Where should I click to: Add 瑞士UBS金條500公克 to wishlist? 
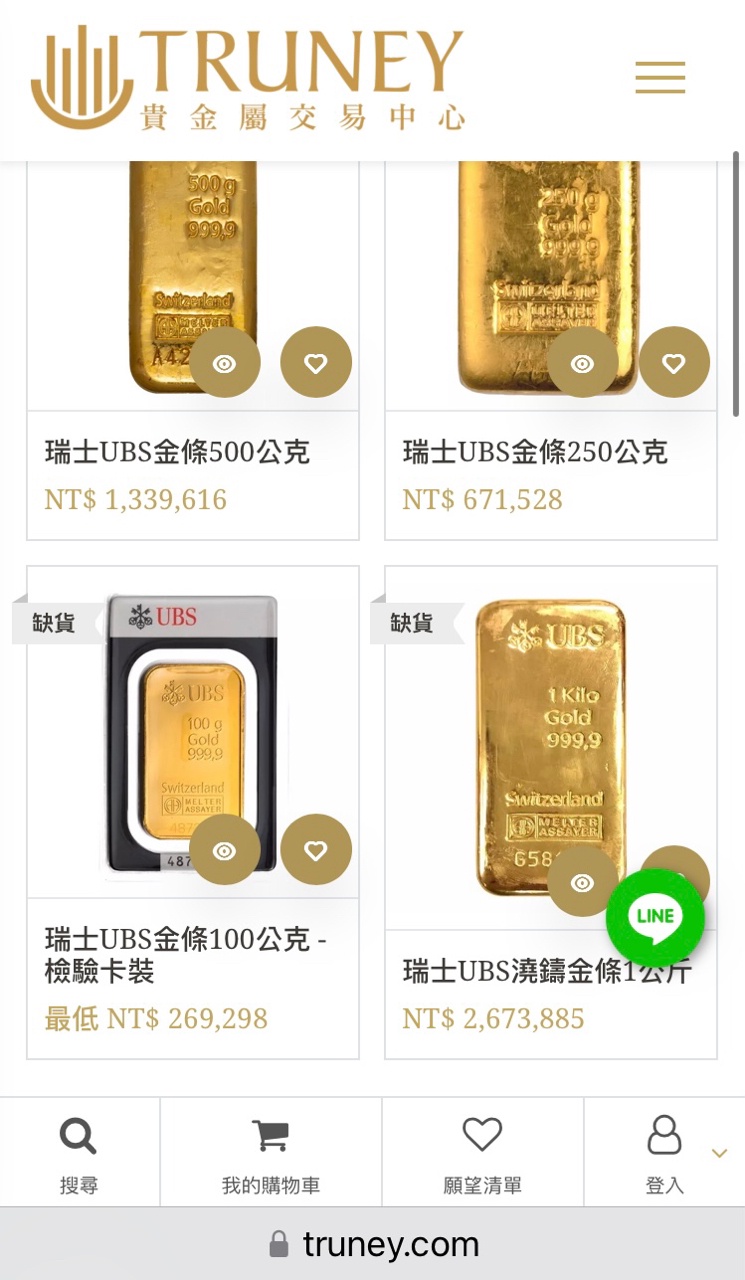(x=316, y=363)
